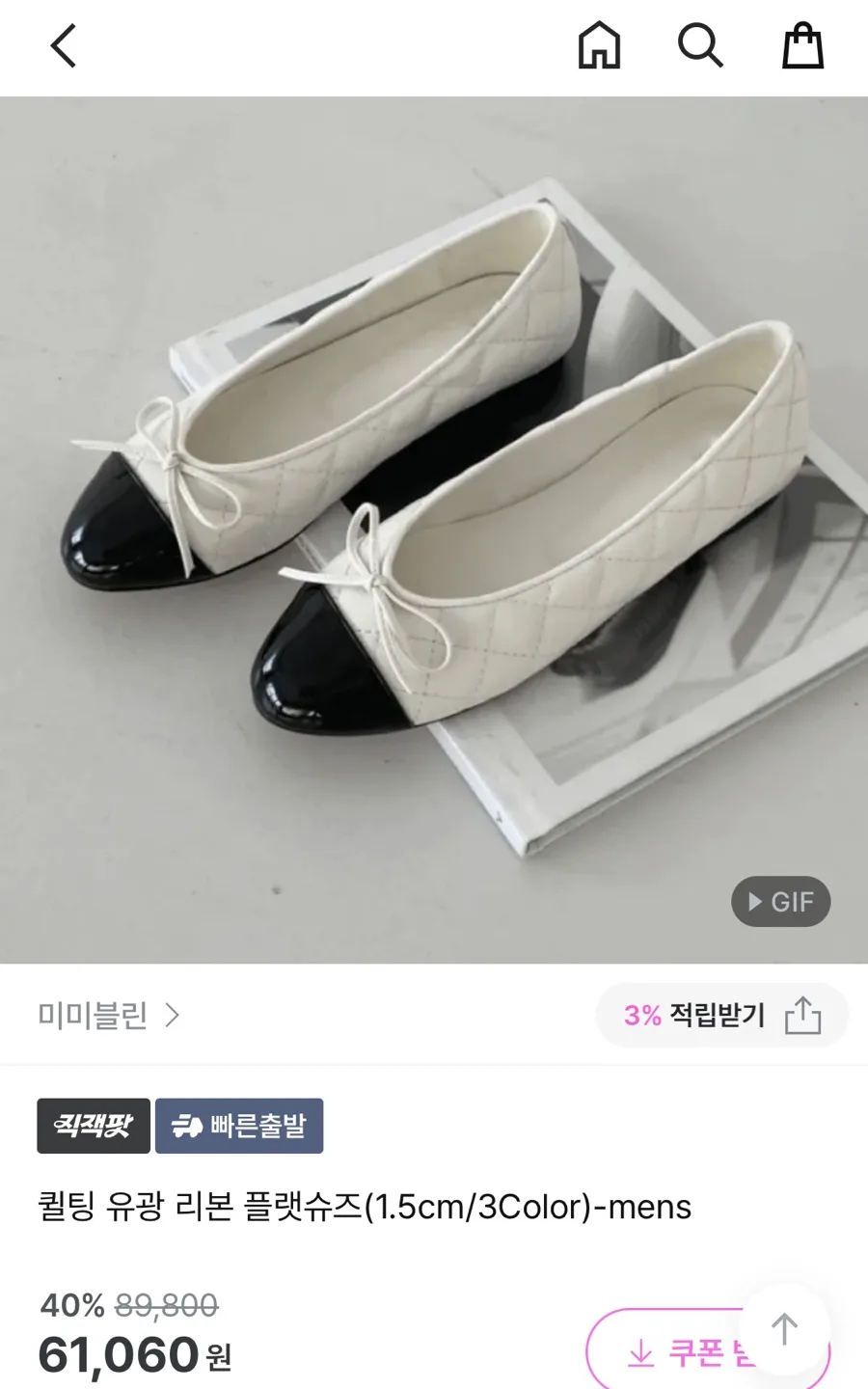View the quilted flat shoes product image
Screen dimensions: 868x1389
pyautogui.click(x=434, y=531)
